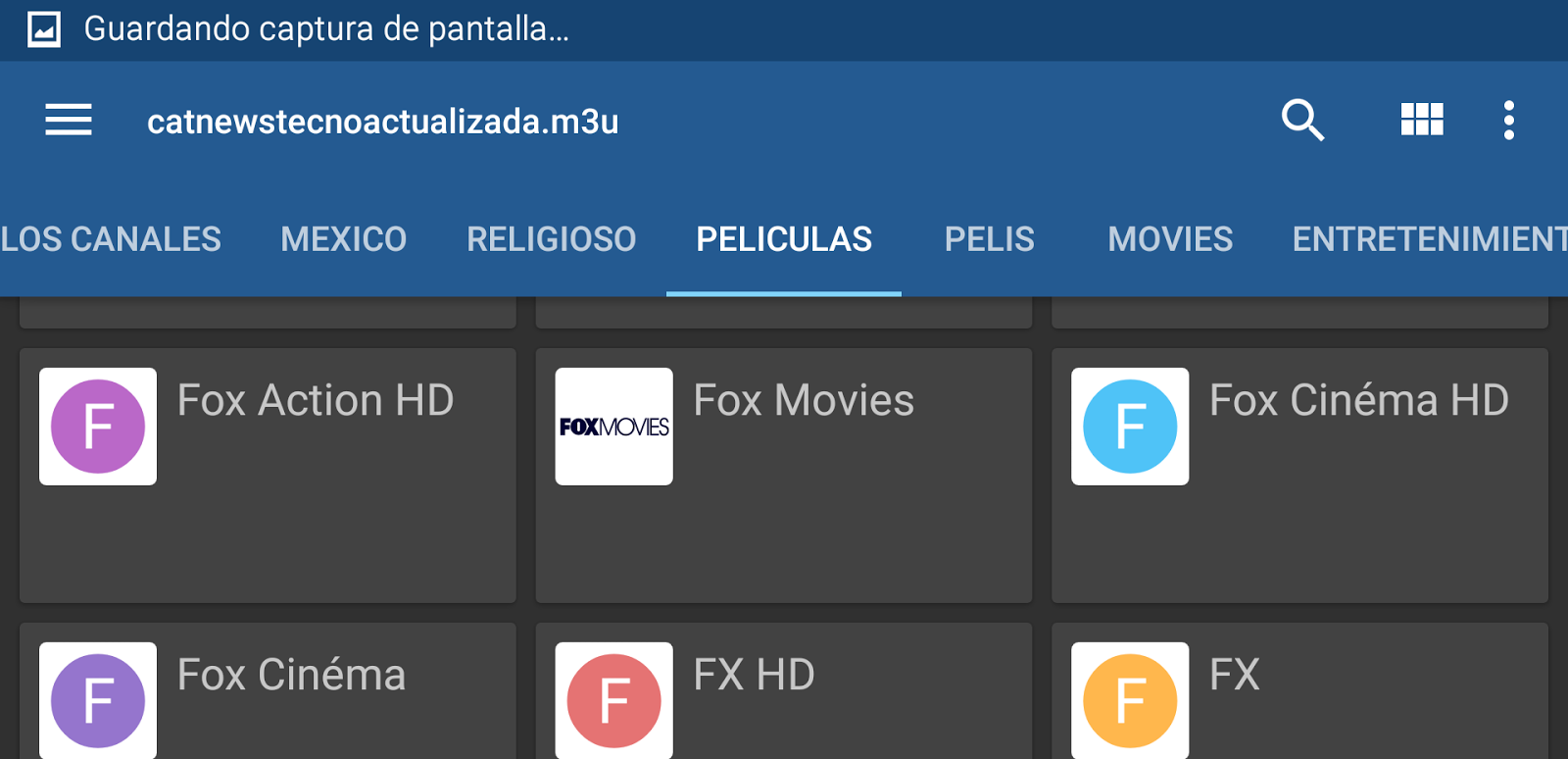
Task: Open the Fox Movies channel card
Action: point(783,476)
